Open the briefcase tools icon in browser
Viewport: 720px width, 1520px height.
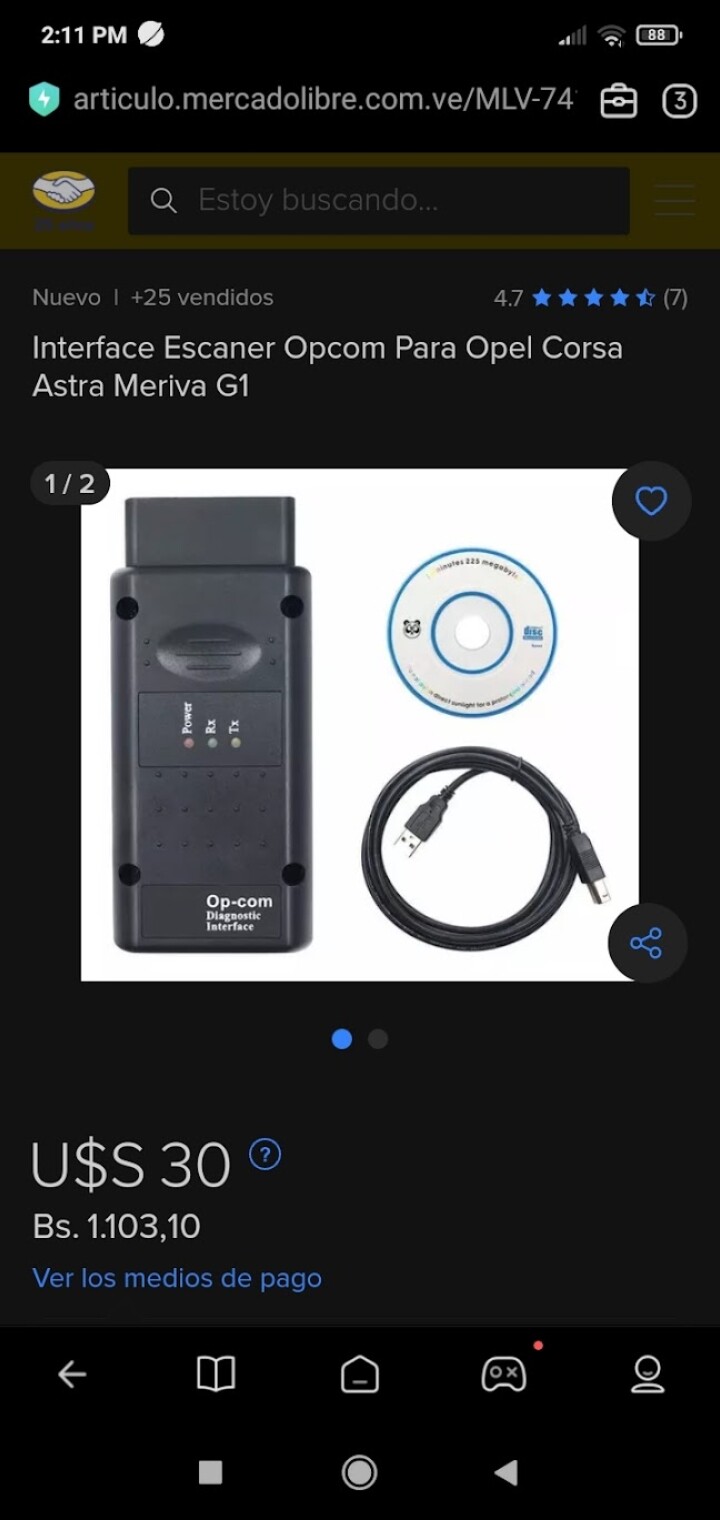tap(618, 100)
